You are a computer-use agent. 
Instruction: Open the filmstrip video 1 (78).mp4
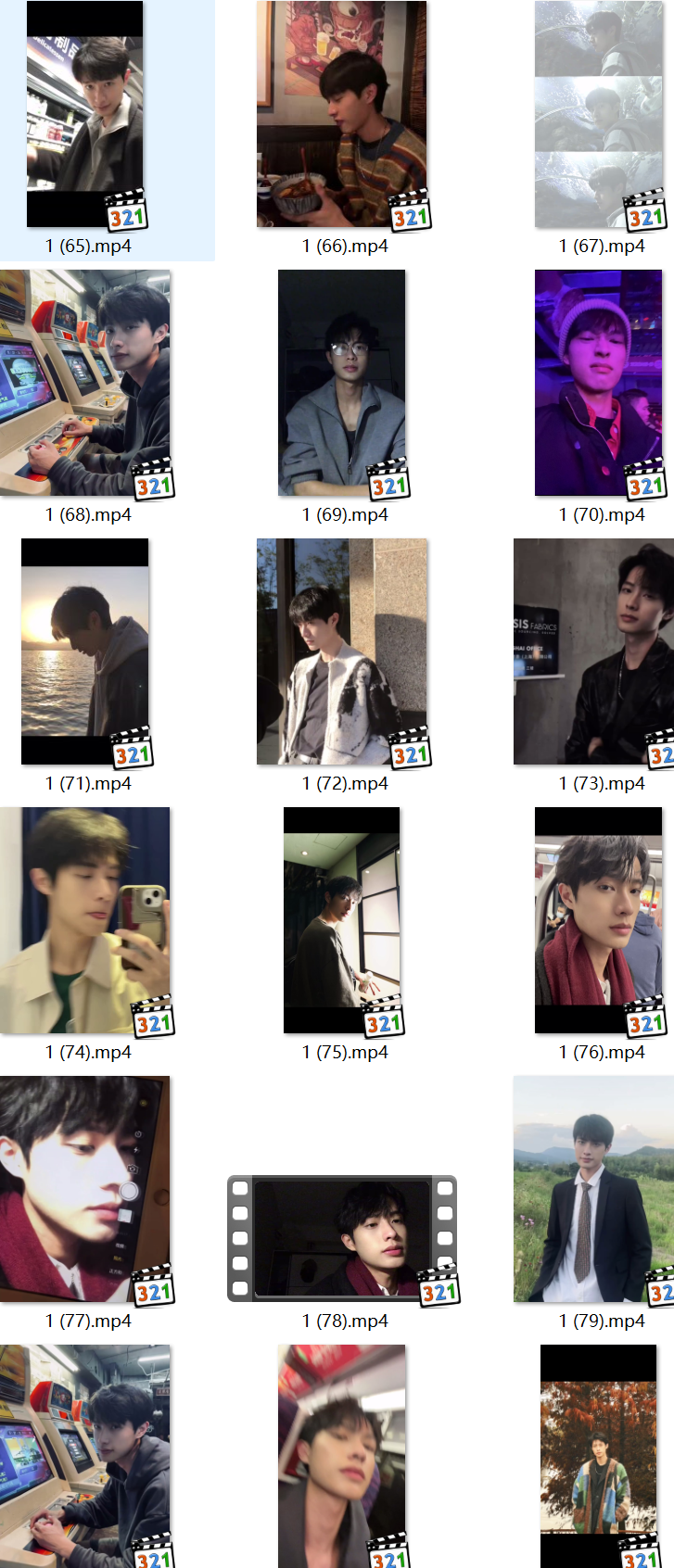click(341, 1238)
